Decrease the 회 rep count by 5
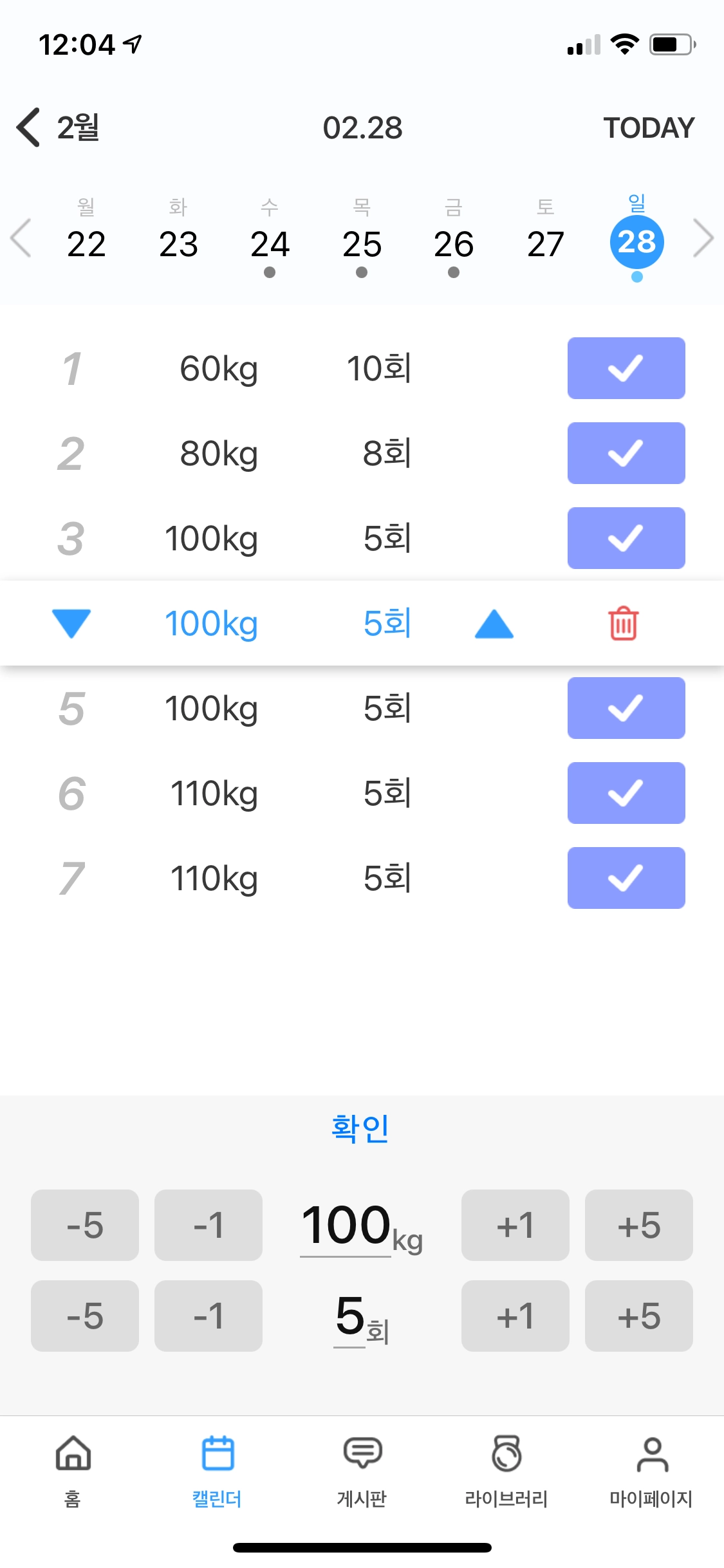This screenshot has height=1568, width=724. point(84,1316)
